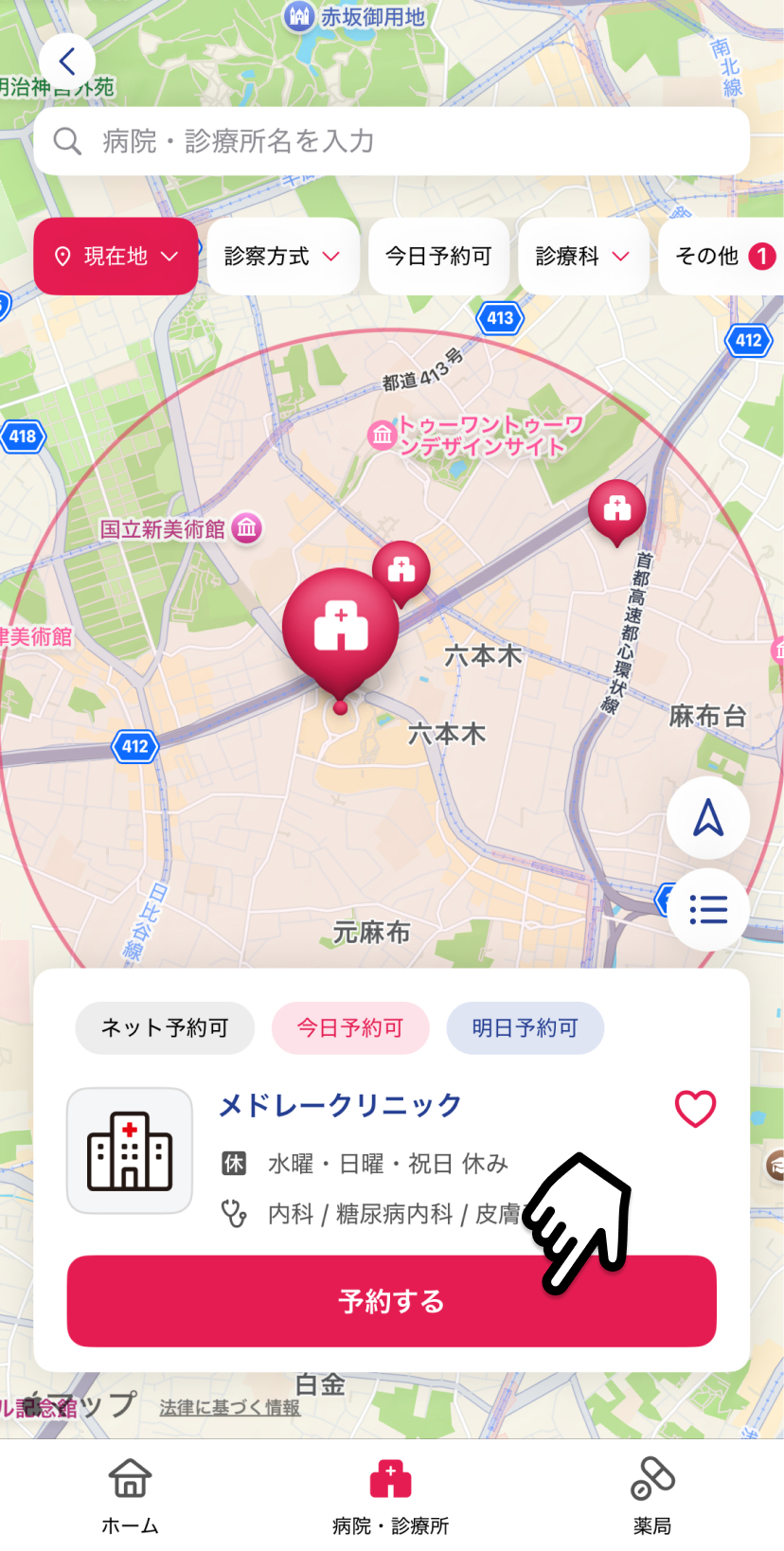Tap the clinic map pin near 首都高速都心環状線

tap(617, 511)
